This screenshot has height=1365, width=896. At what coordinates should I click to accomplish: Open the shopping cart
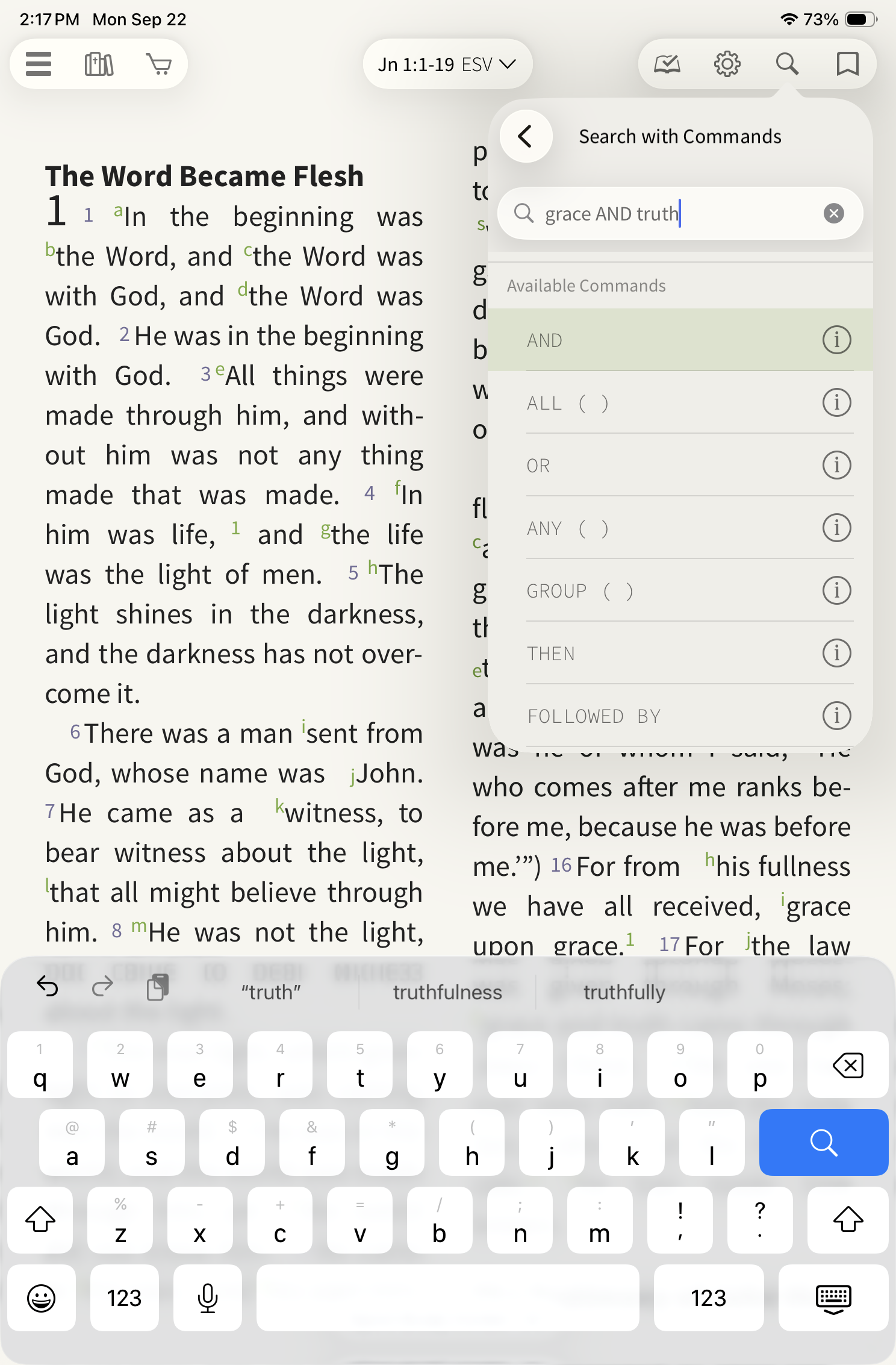click(x=159, y=64)
